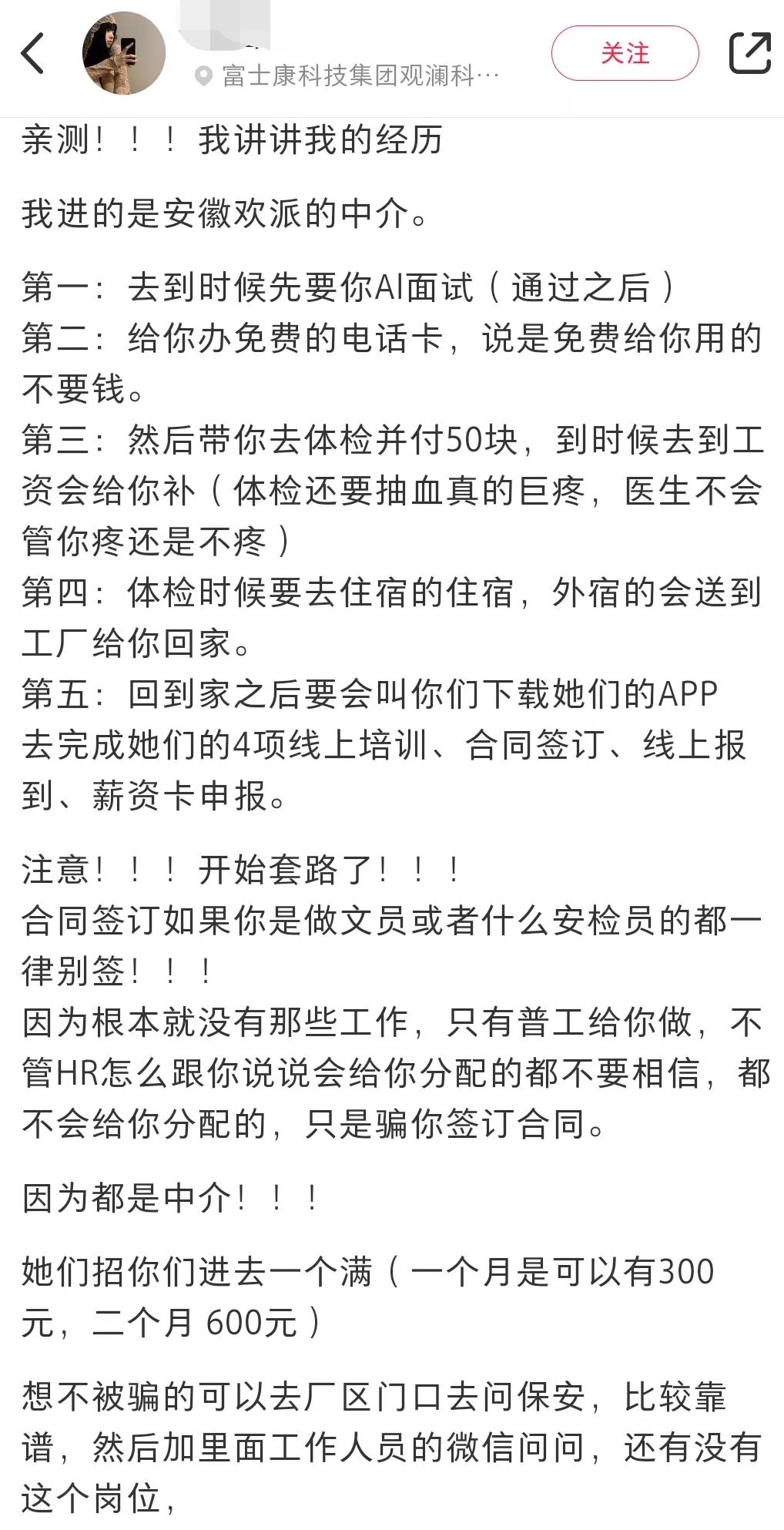Open the author's profile avatar
The height and width of the screenshot is (1530, 784).
click(124, 53)
